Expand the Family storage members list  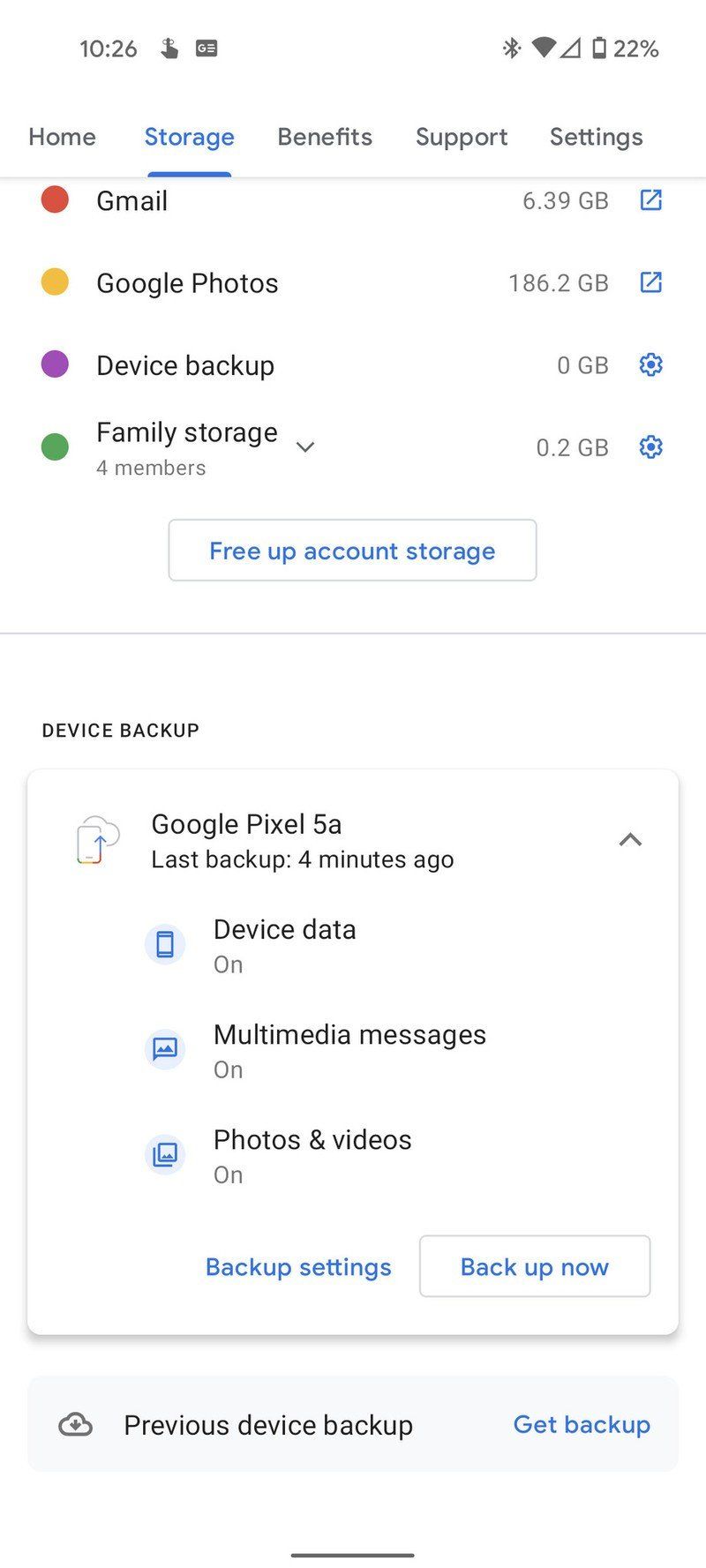pyautogui.click(x=304, y=447)
